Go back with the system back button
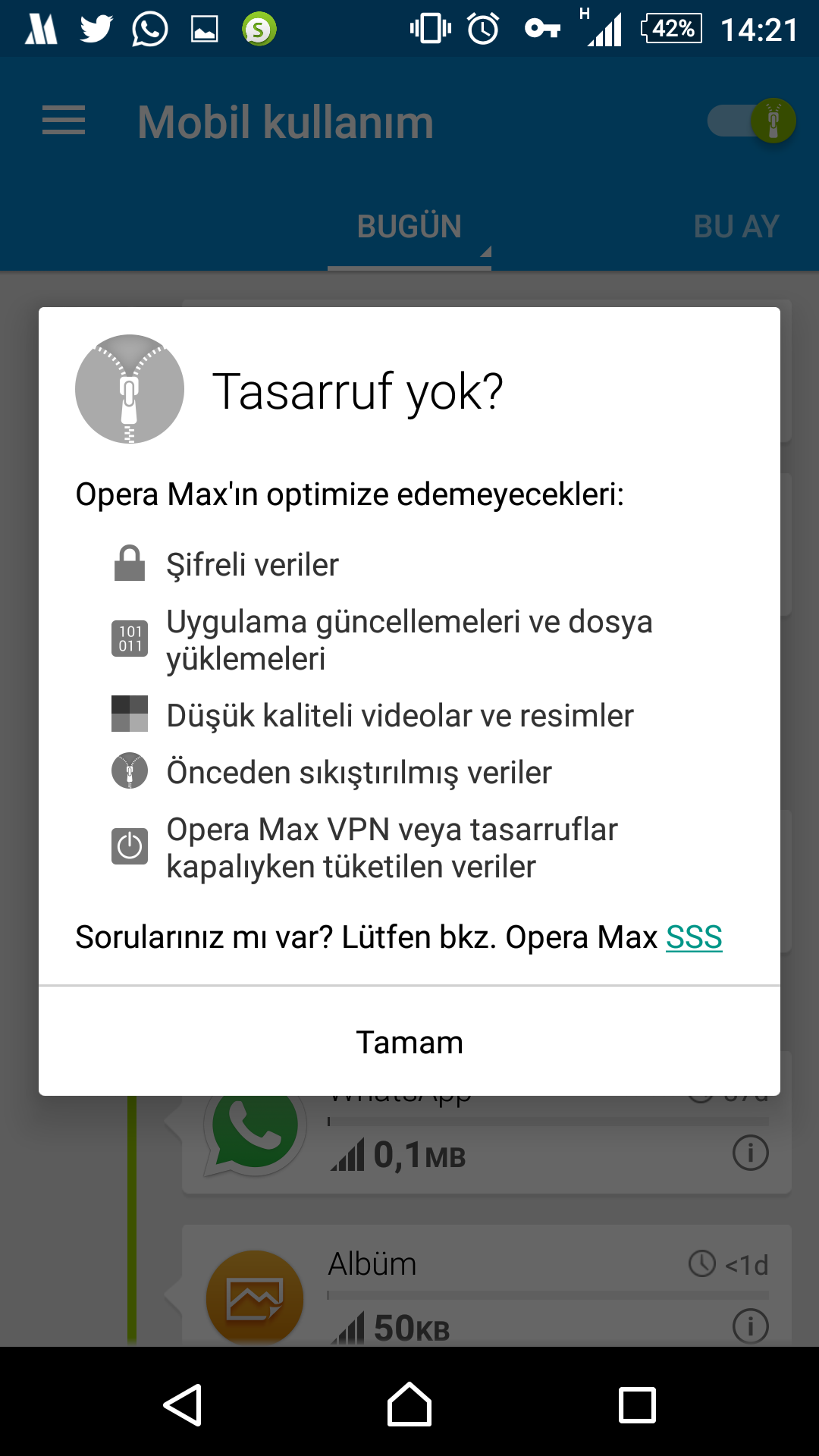The image size is (819, 1456). point(183,1404)
